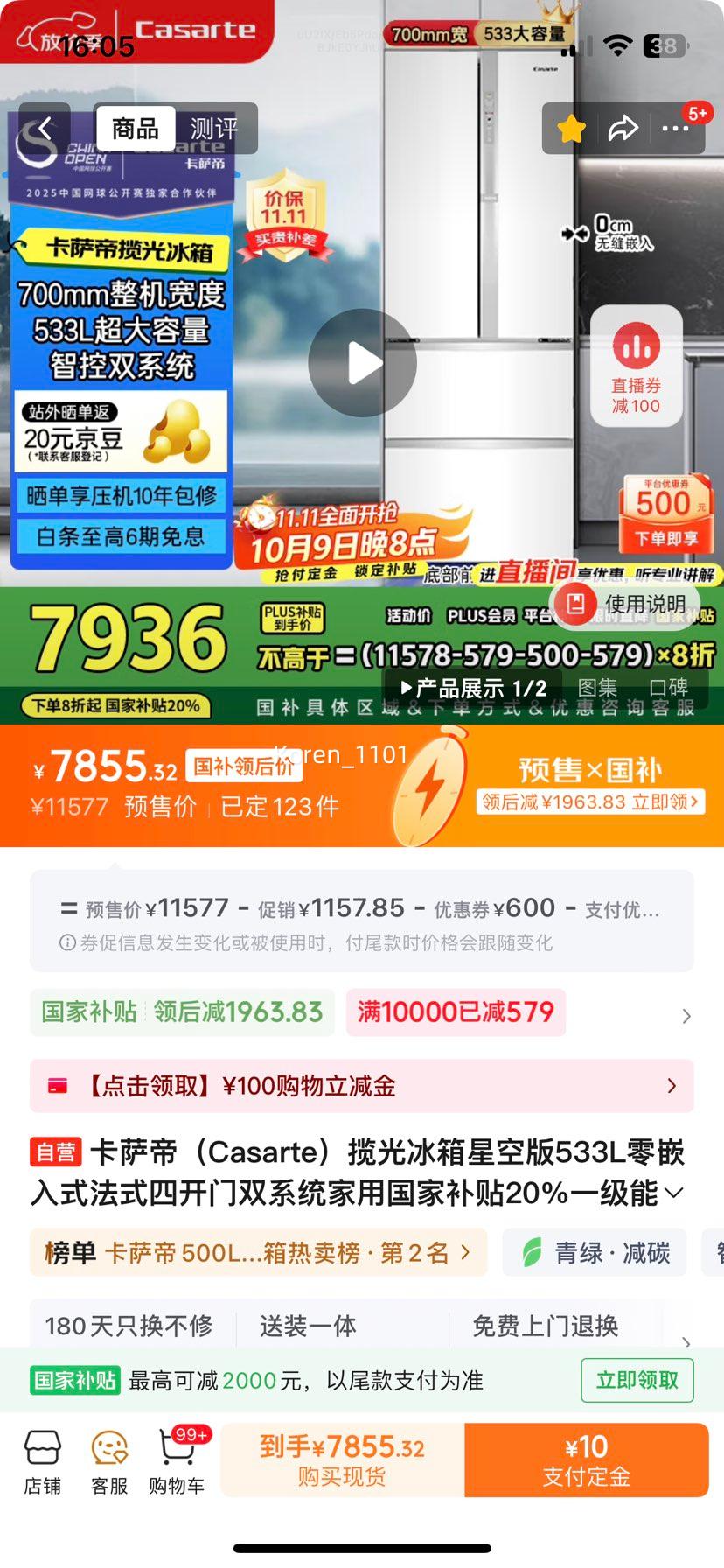724x1568 pixels.
Task: Open the 购物车 shopping cart
Action: (x=177, y=1461)
